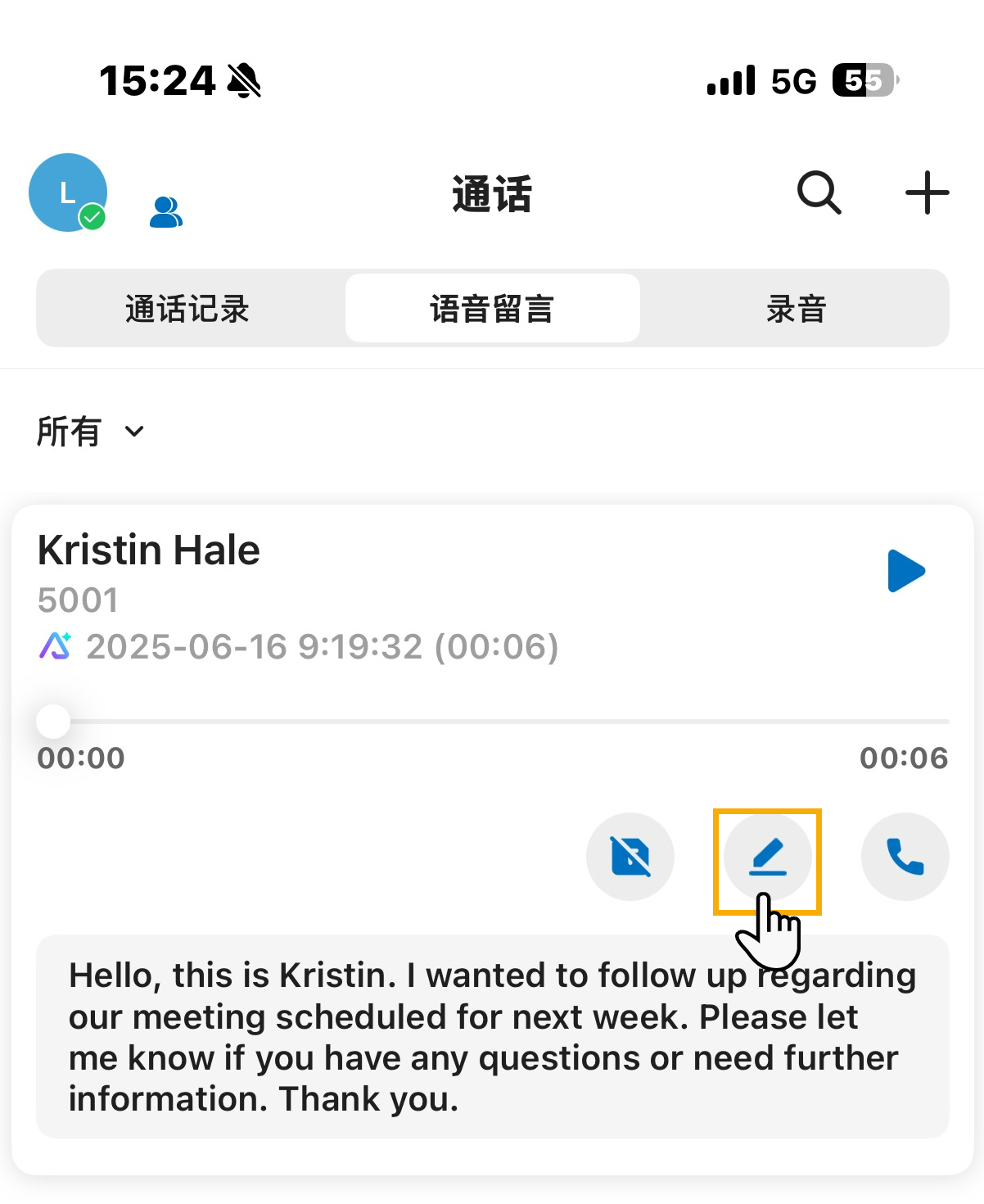
Task: Expand the 所有 filter dropdown
Action: (x=90, y=432)
